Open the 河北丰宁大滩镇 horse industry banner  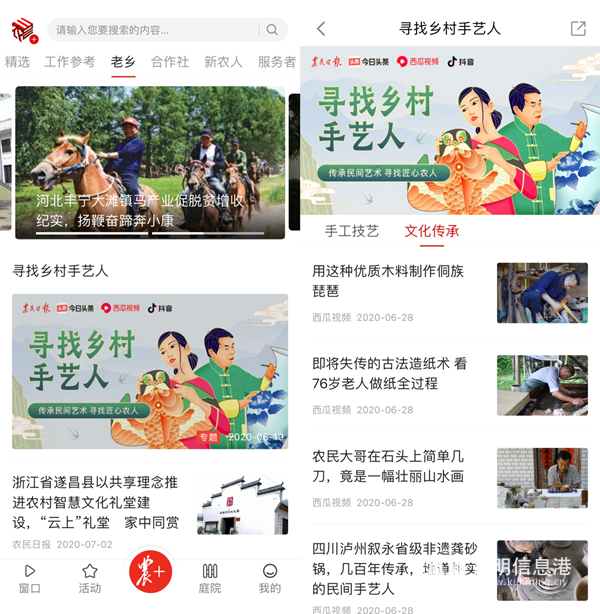coord(150,162)
